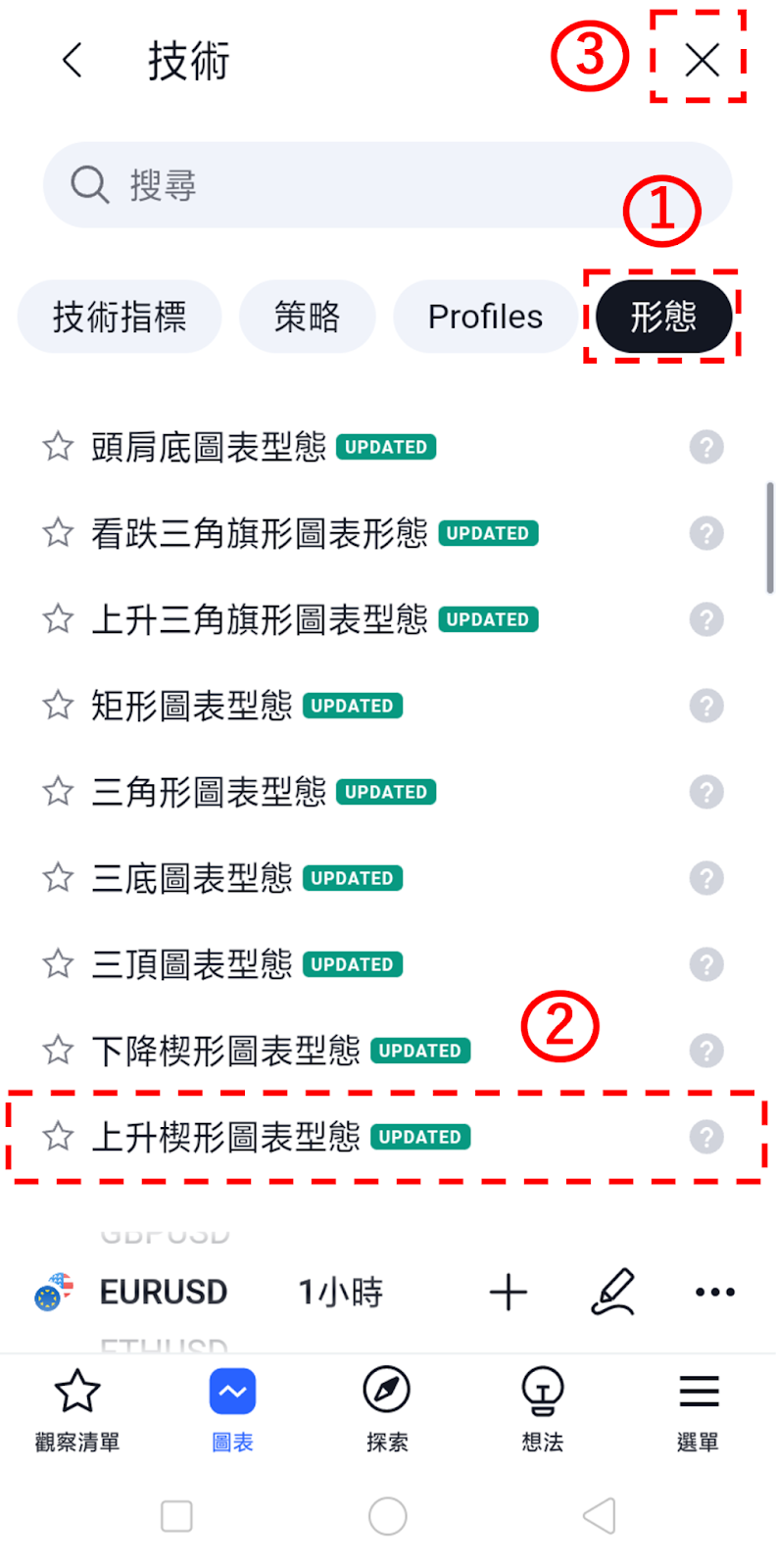Open help for 上升三角旗形圖表型態

pos(705,619)
